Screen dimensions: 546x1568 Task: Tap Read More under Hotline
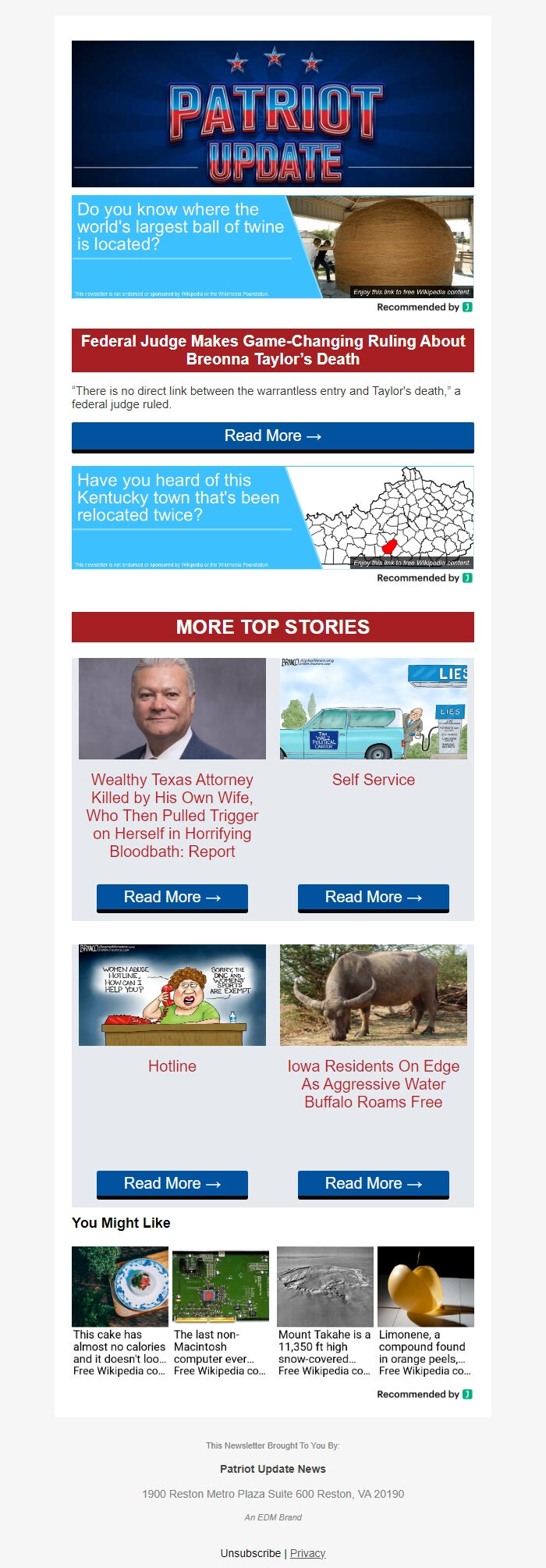coord(172,1184)
